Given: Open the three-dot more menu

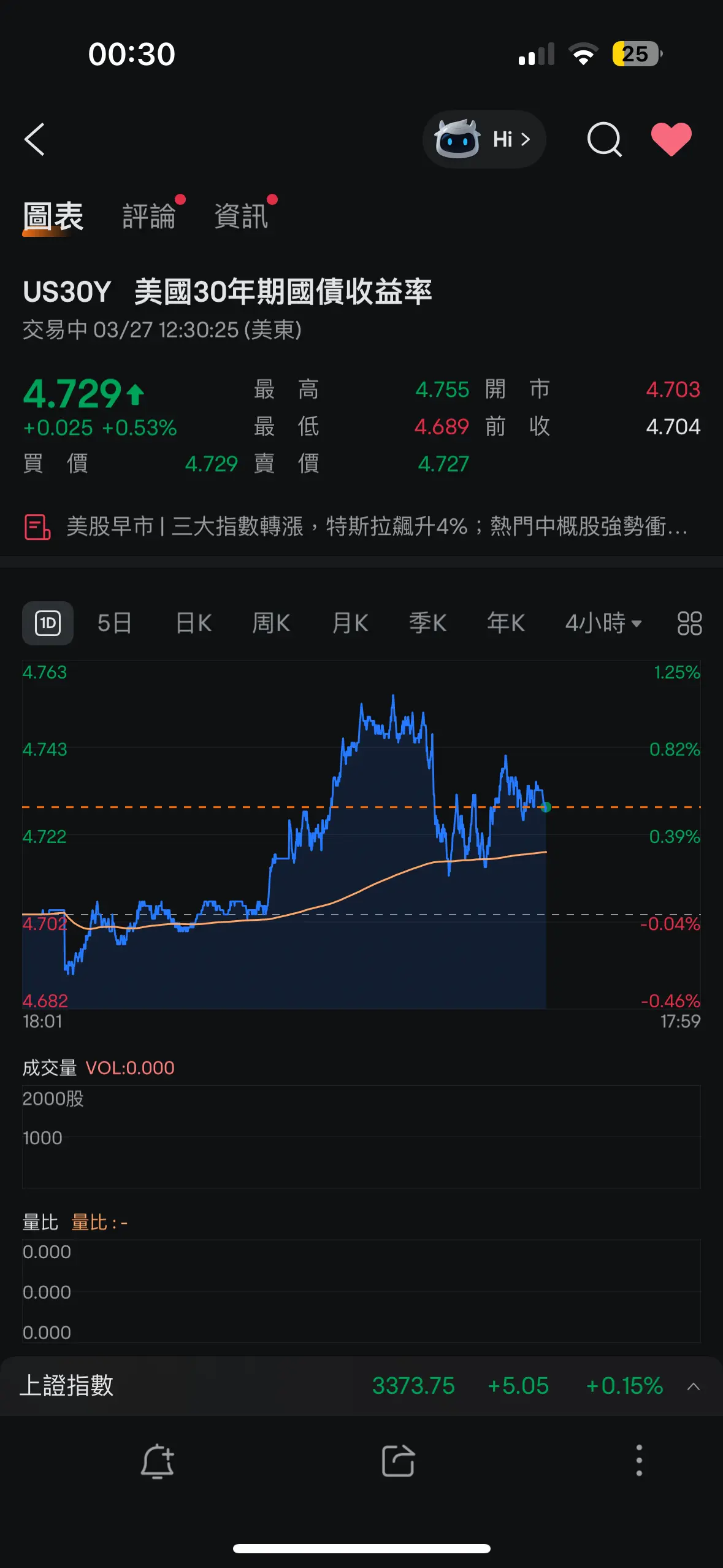Looking at the screenshot, I should click(639, 1460).
